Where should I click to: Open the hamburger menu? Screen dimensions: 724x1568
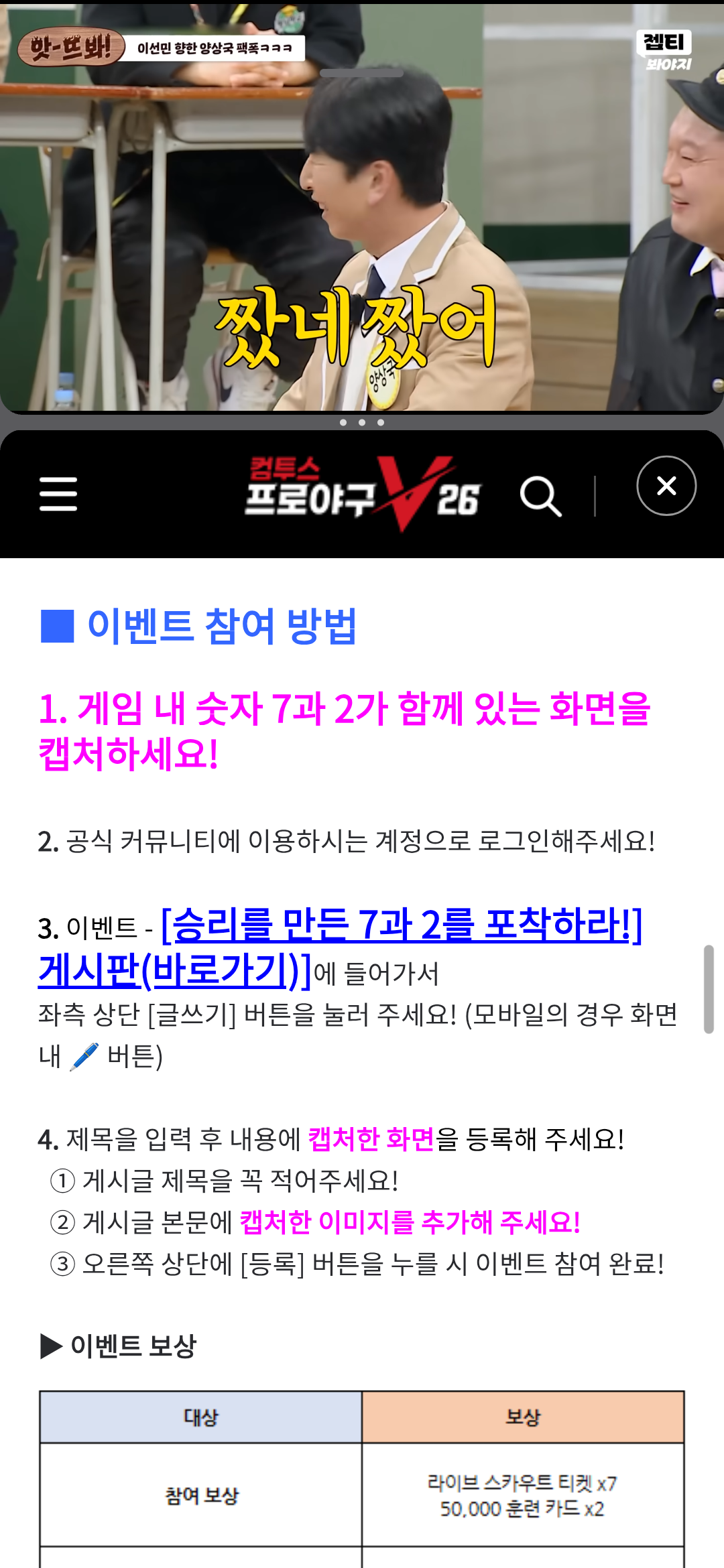(58, 495)
